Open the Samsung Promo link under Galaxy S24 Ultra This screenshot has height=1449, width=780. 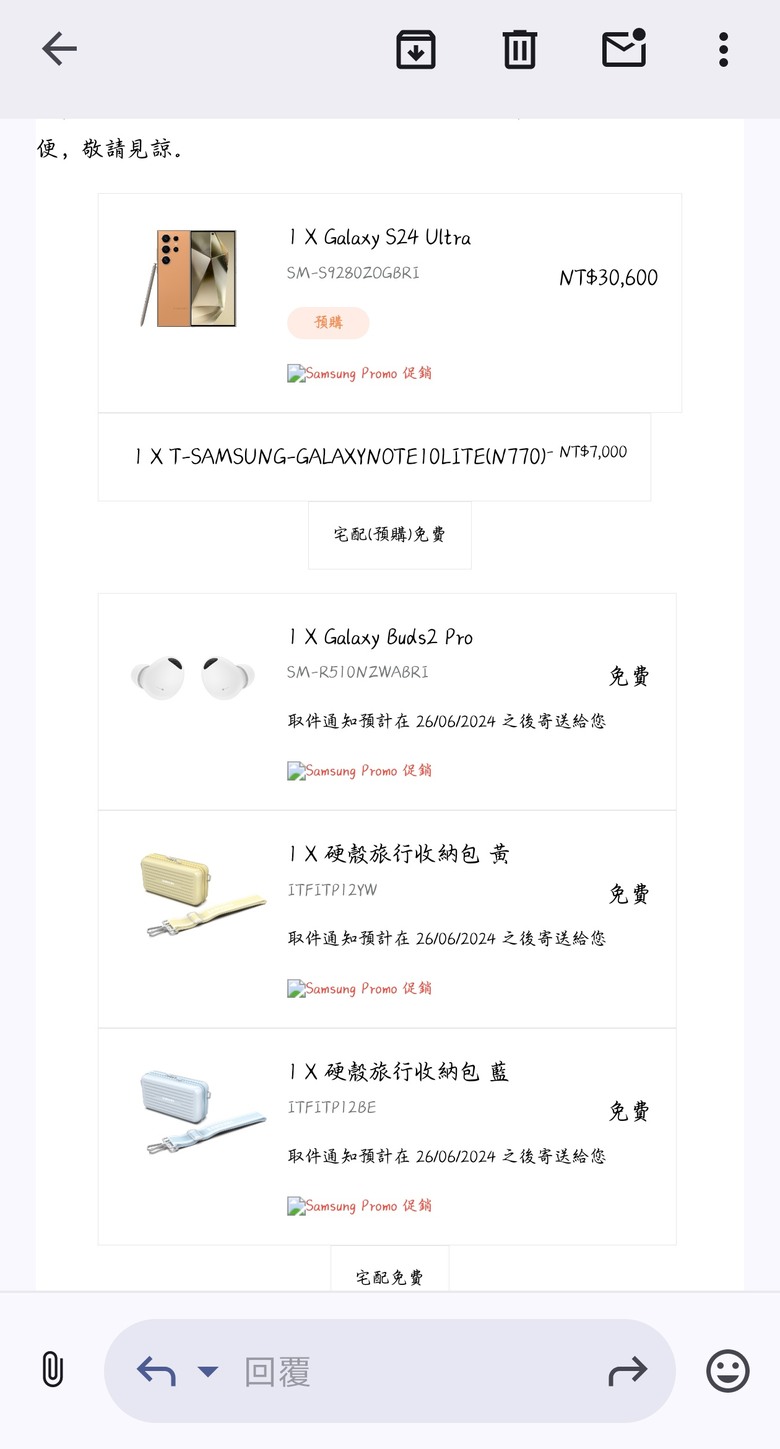tap(360, 373)
